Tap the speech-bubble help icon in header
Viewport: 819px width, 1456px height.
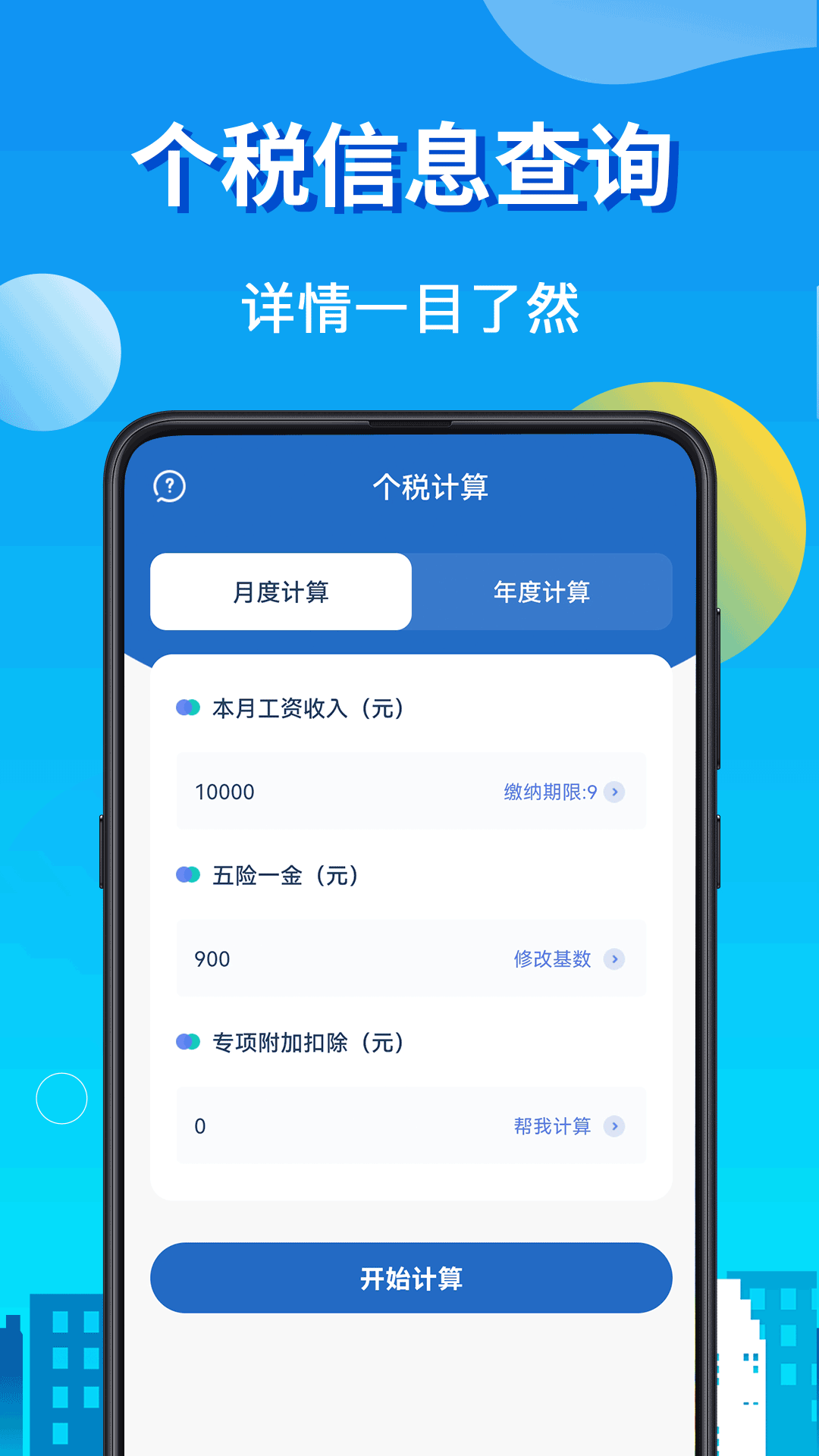tap(170, 488)
